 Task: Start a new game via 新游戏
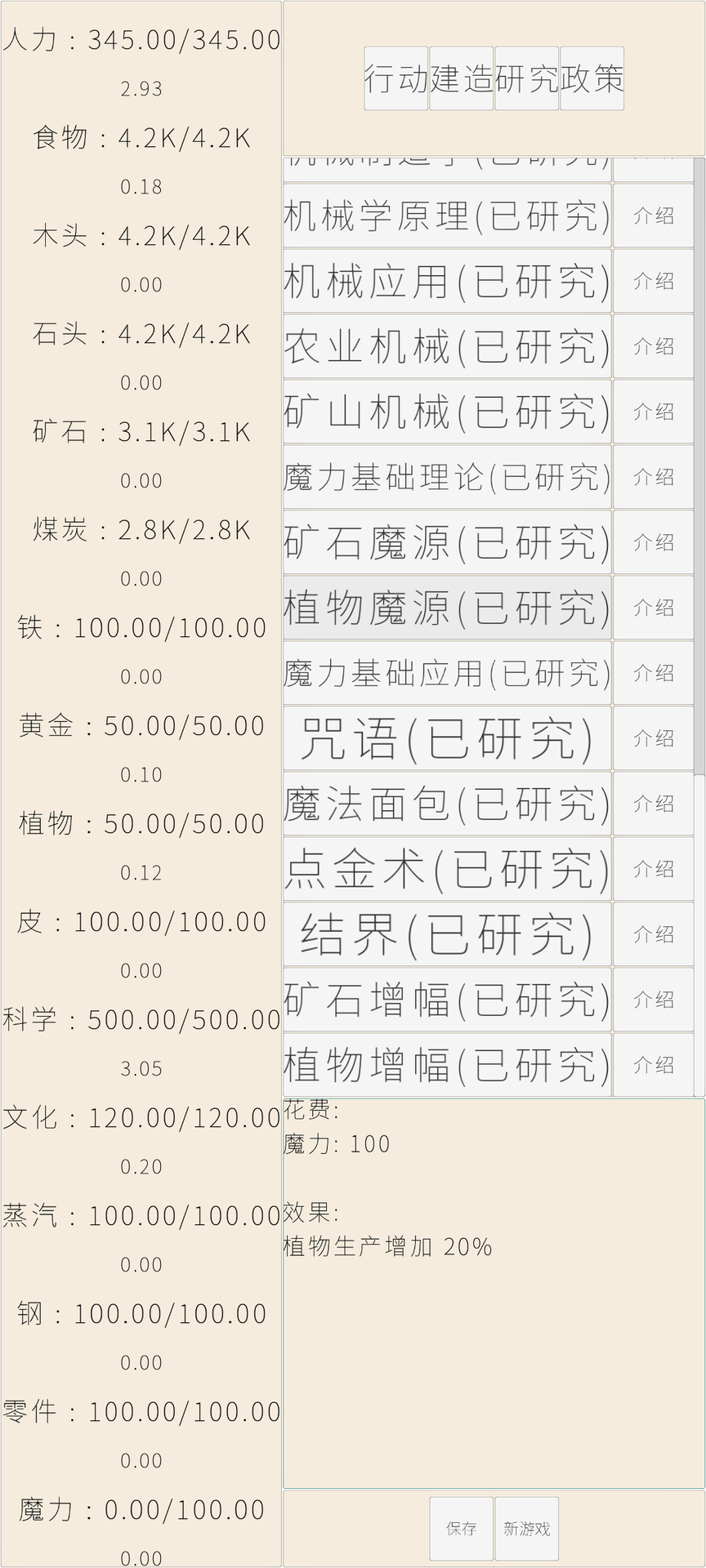pos(526,1528)
